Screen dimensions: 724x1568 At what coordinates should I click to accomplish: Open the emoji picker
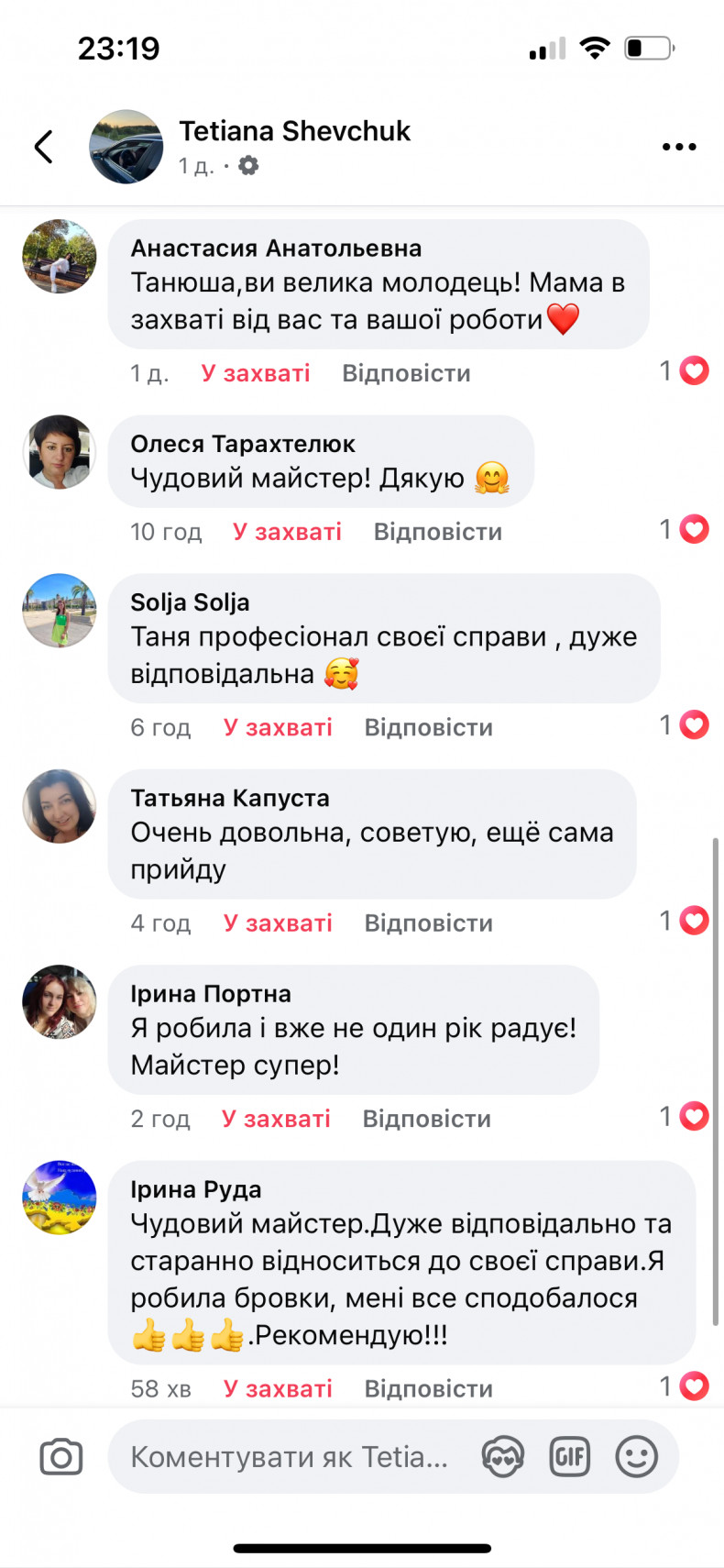point(636,1457)
